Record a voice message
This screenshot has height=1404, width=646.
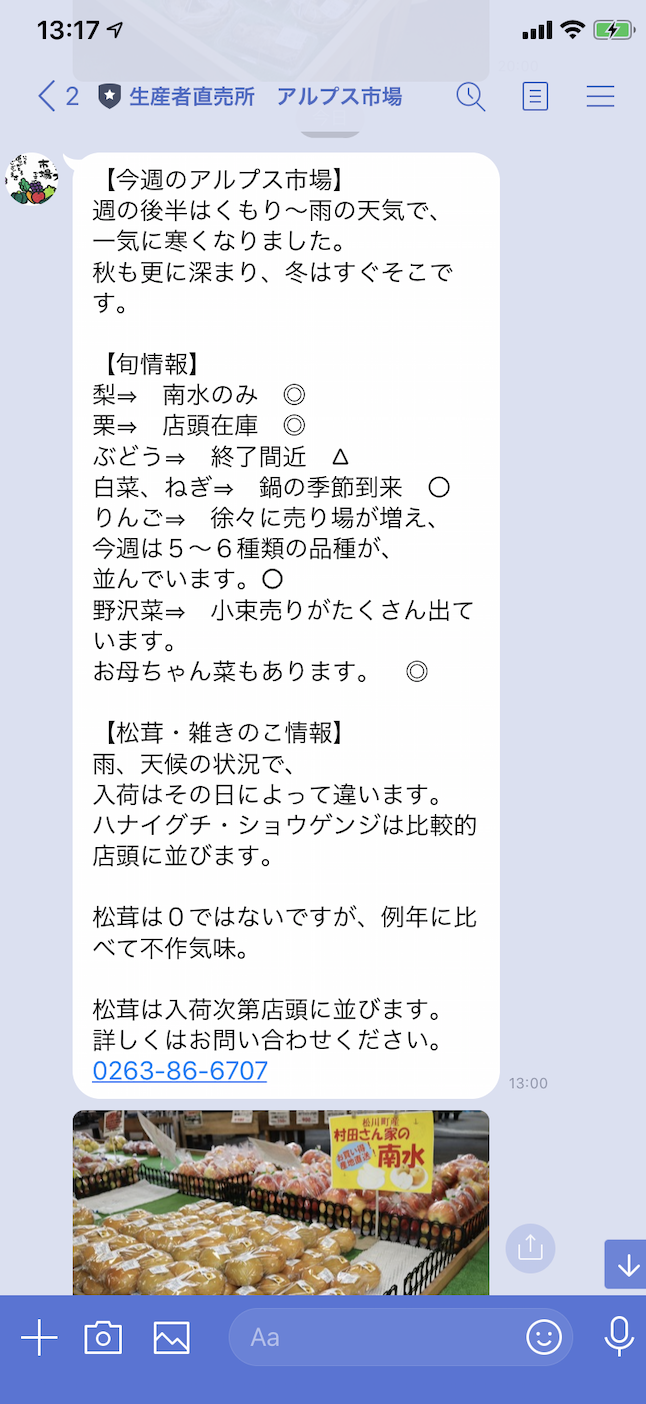pyautogui.click(x=619, y=1337)
